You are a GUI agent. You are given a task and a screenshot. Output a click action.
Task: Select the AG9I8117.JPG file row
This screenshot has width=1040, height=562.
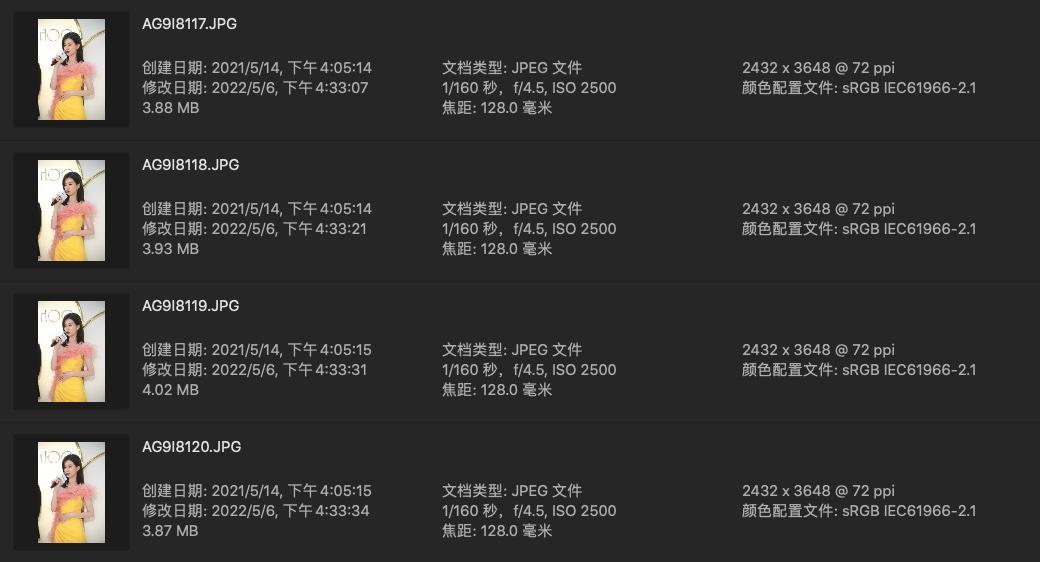[190, 24]
